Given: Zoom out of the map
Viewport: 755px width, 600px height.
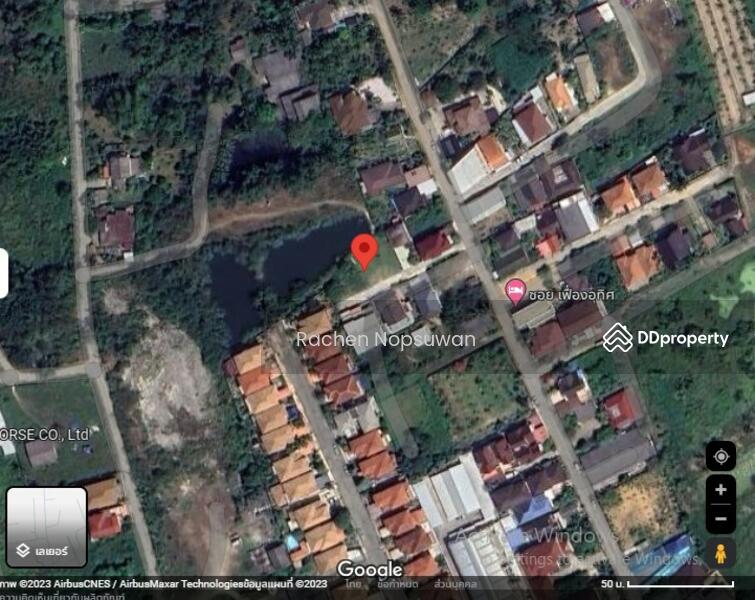Looking at the screenshot, I should pyautogui.click(x=720, y=519).
